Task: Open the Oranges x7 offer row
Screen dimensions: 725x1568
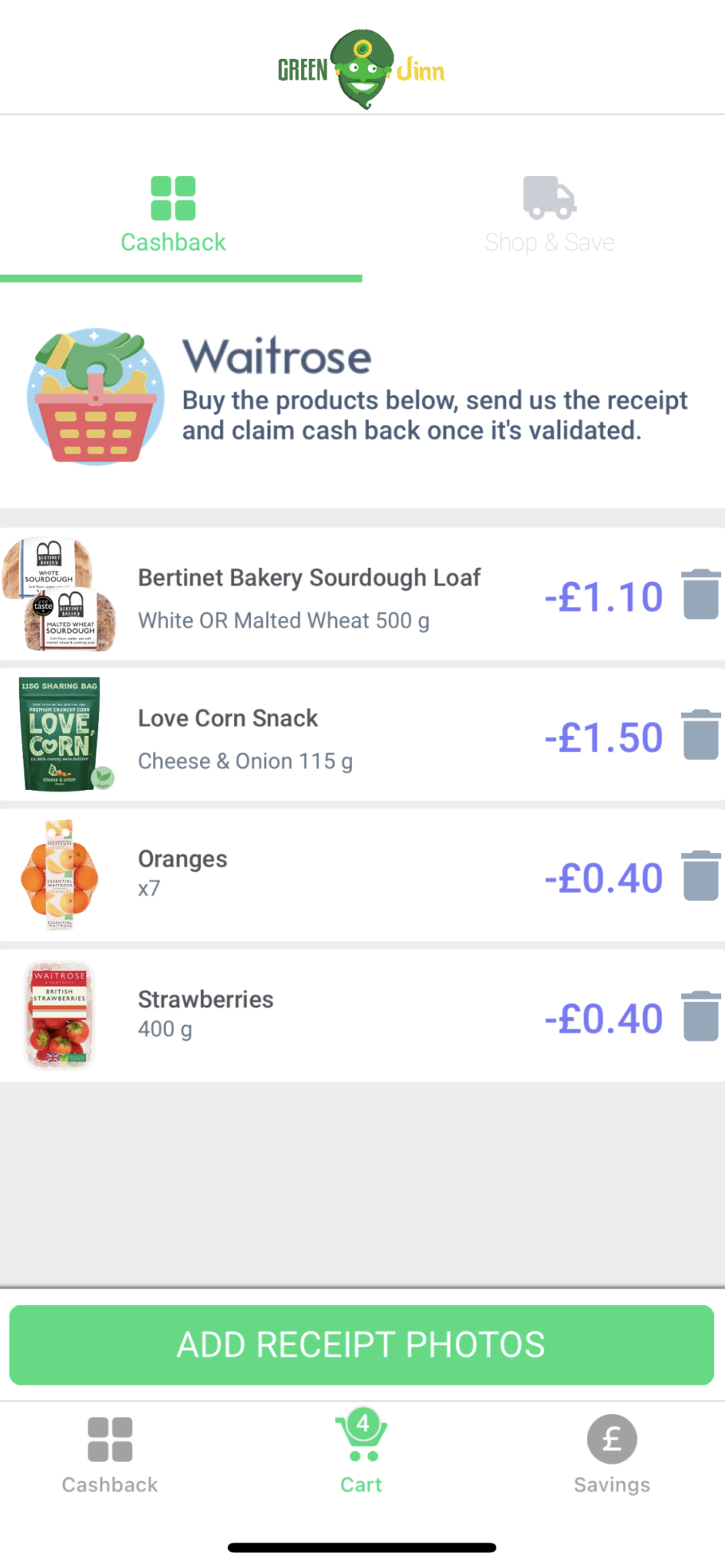Action: click(362, 875)
